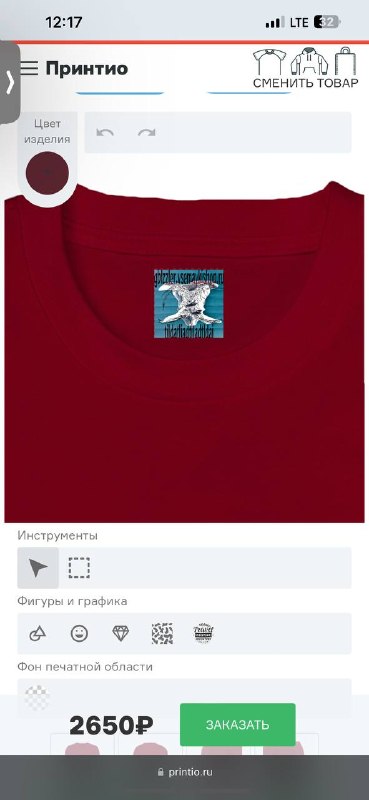Redo the last edit

146,133
